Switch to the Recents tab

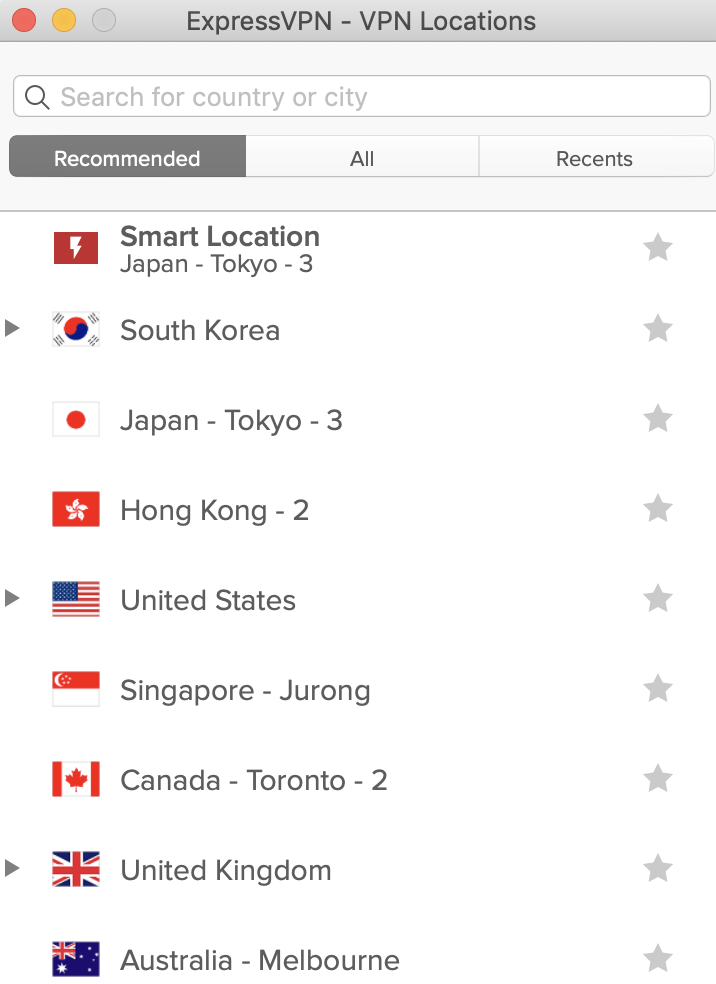595,158
